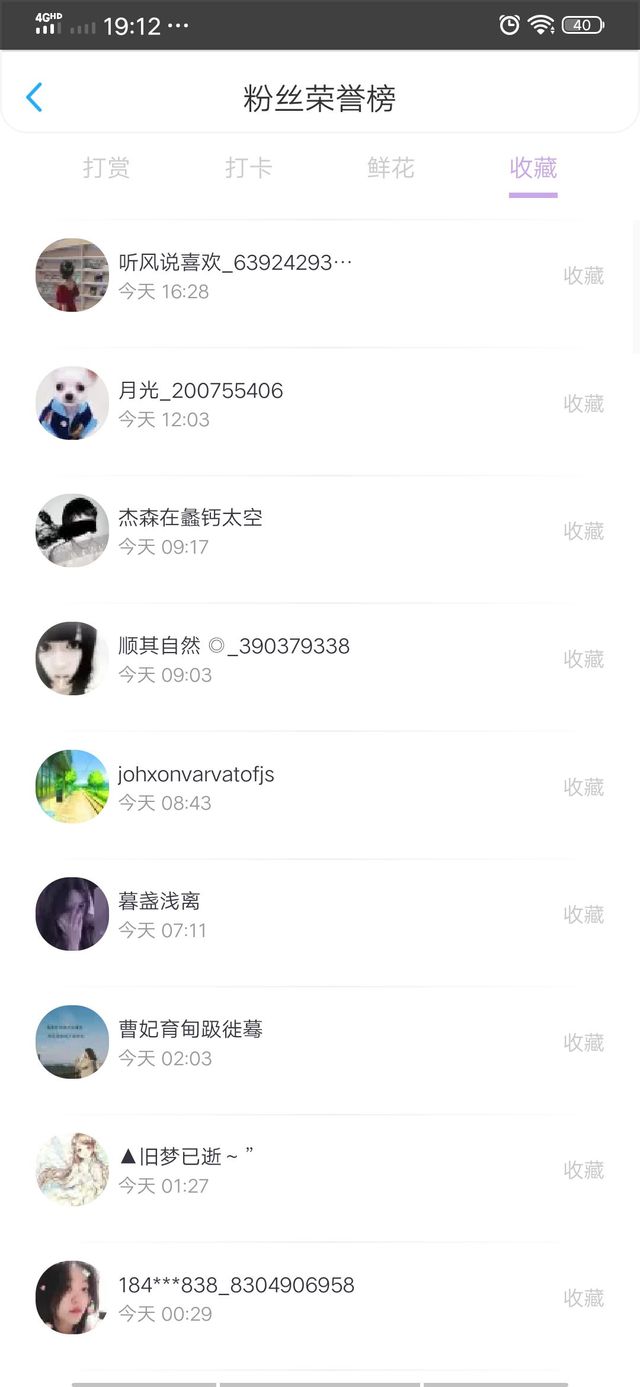
Task: Open the 听风说喜欢_63924293 row
Action: [320, 276]
